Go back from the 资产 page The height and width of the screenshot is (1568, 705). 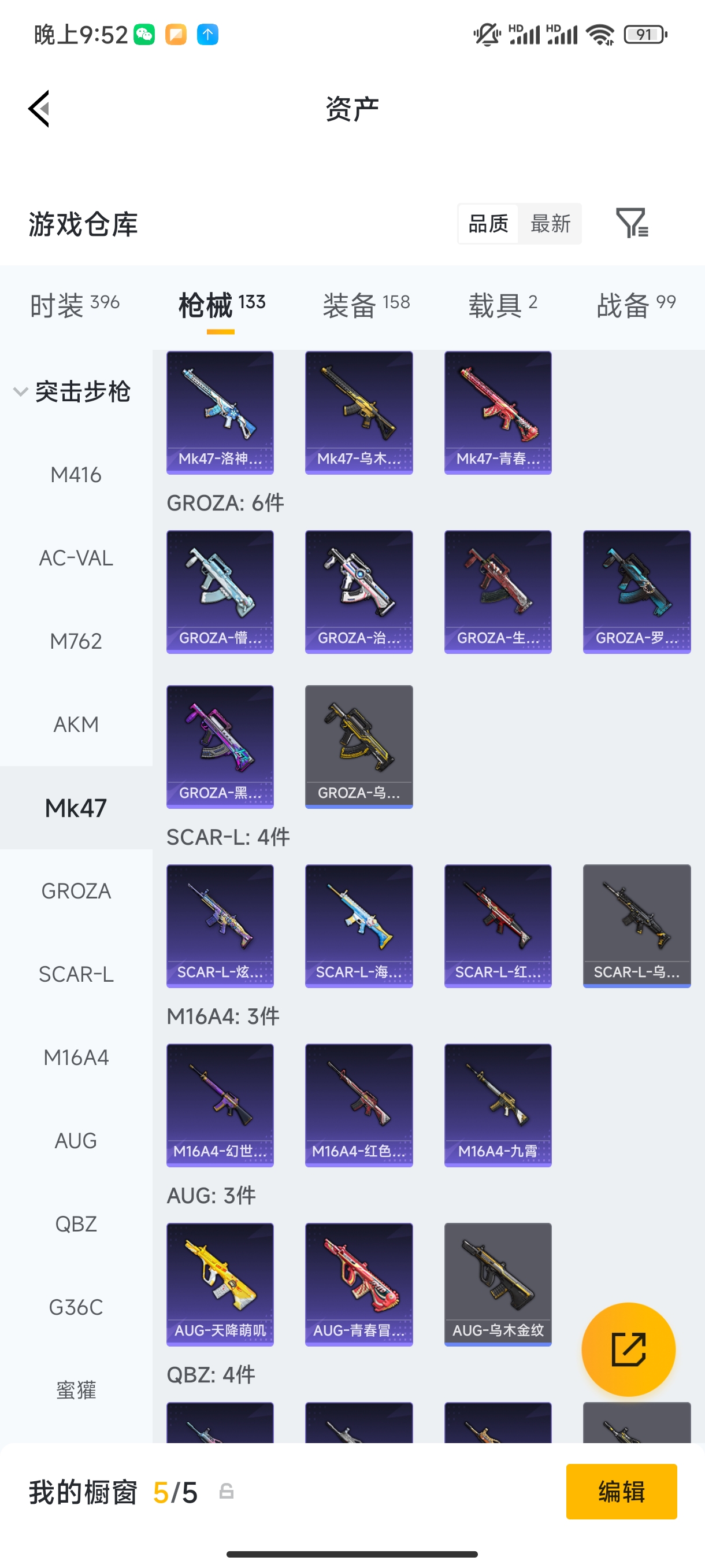tap(39, 109)
